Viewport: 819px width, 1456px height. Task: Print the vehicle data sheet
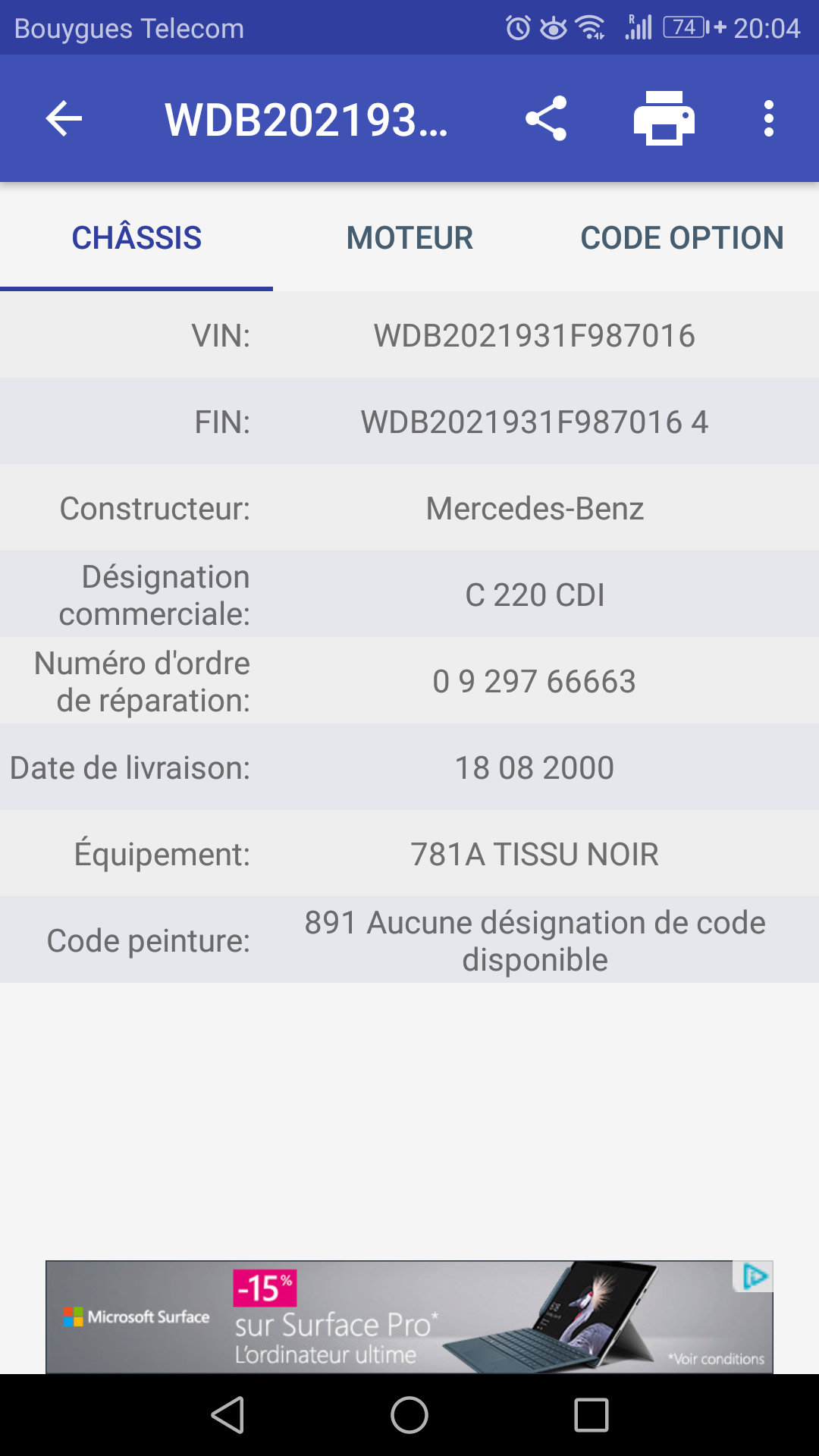point(664,118)
